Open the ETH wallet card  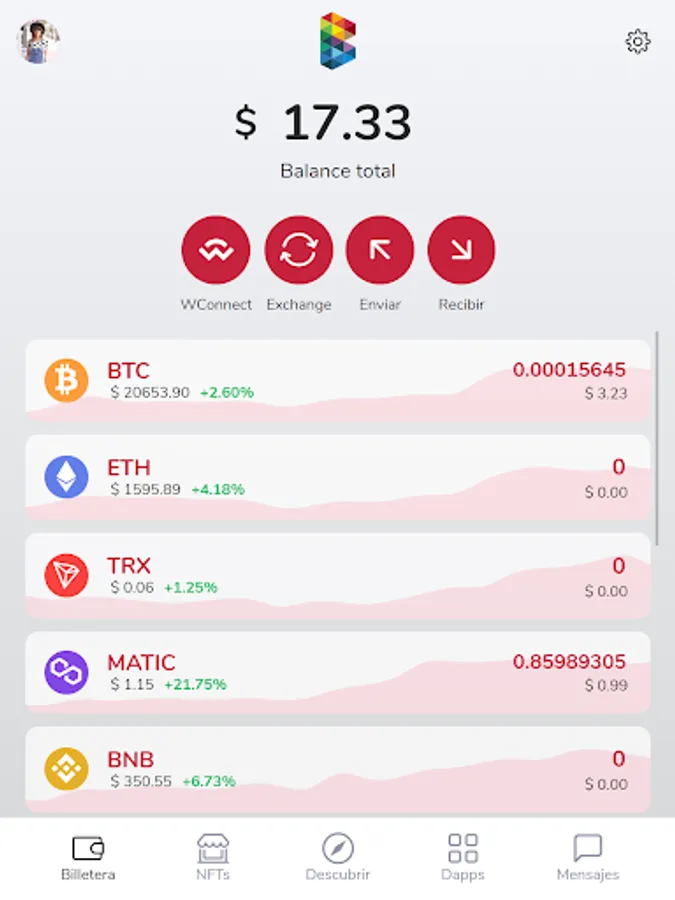(337, 477)
